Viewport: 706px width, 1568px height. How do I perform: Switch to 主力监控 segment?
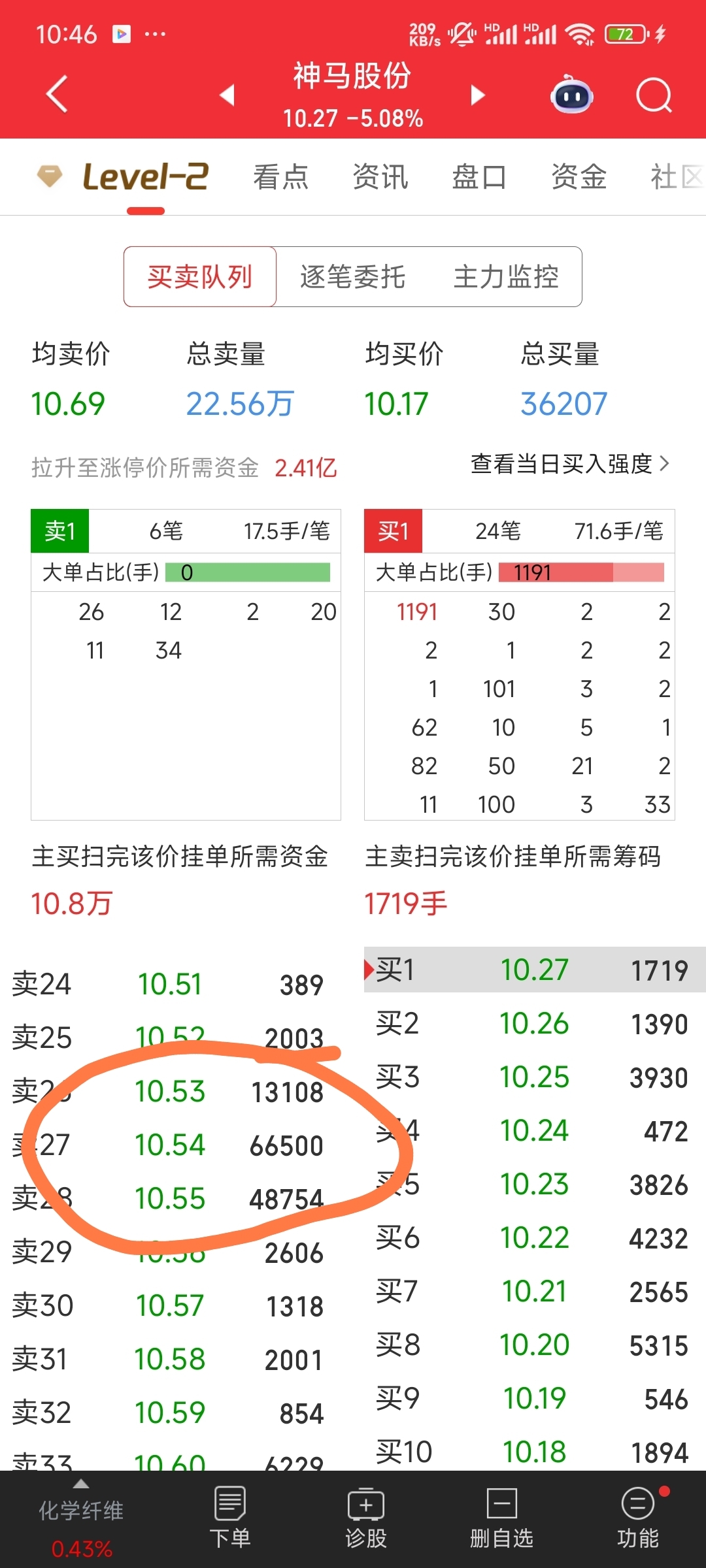coord(506,277)
